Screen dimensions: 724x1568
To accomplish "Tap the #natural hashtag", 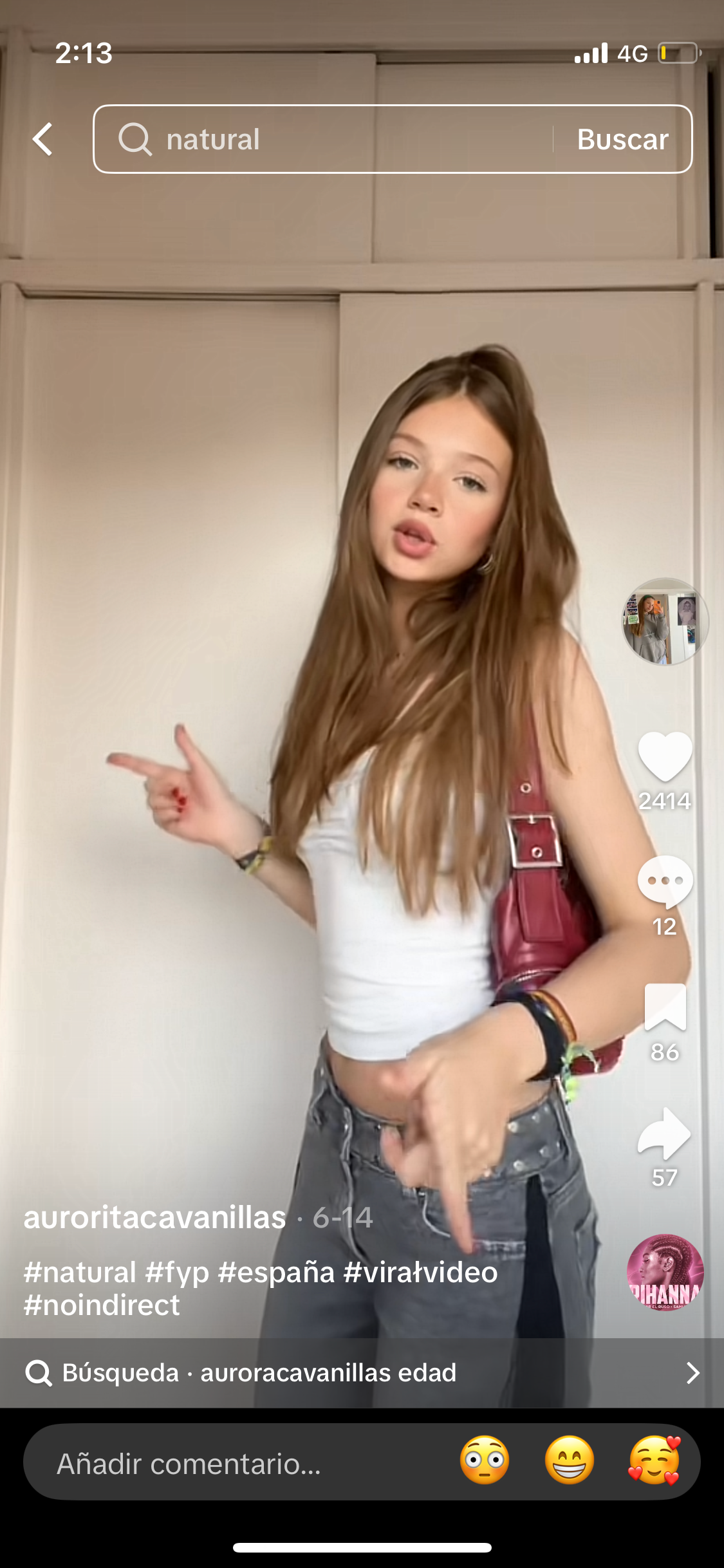I will (x=80, y=1273).
